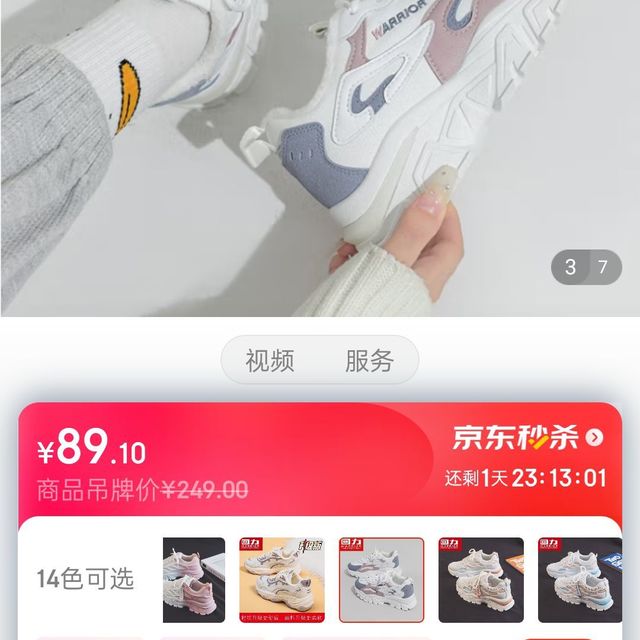Switch to the 服务 tab
This screenshot has width=640, height=640.
[x=369, y=361]
